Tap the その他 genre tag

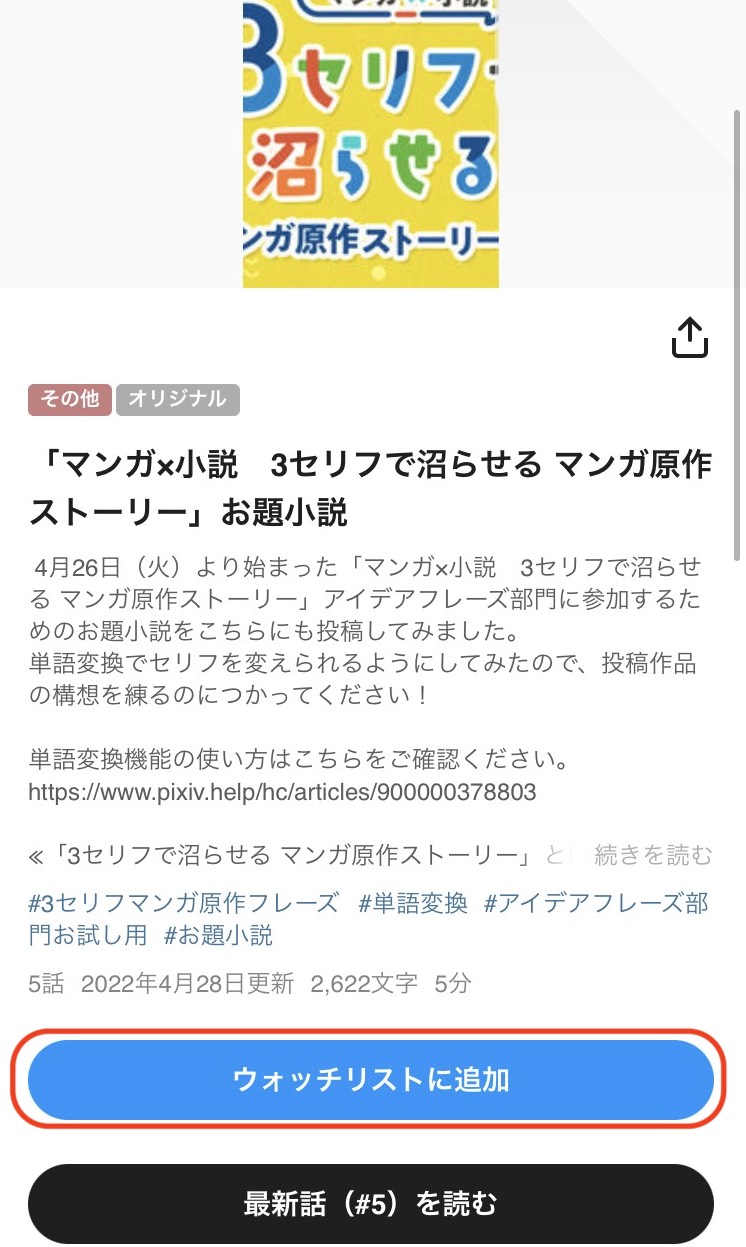69,399
